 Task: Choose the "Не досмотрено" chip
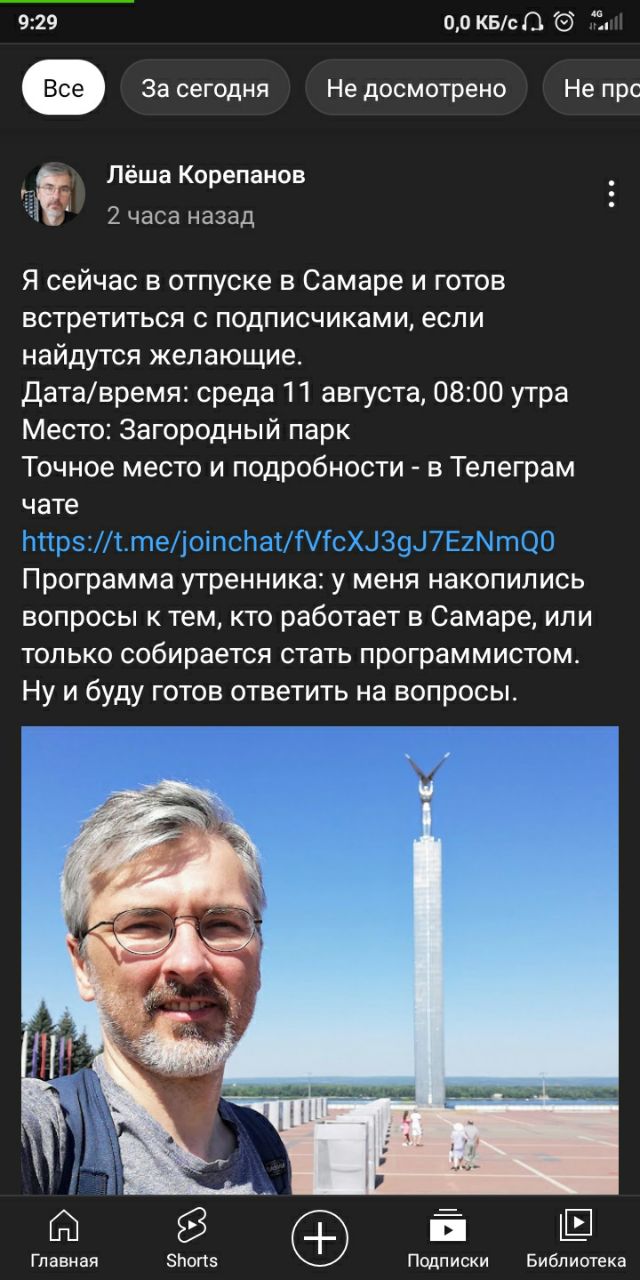click(x=416, y=88)
